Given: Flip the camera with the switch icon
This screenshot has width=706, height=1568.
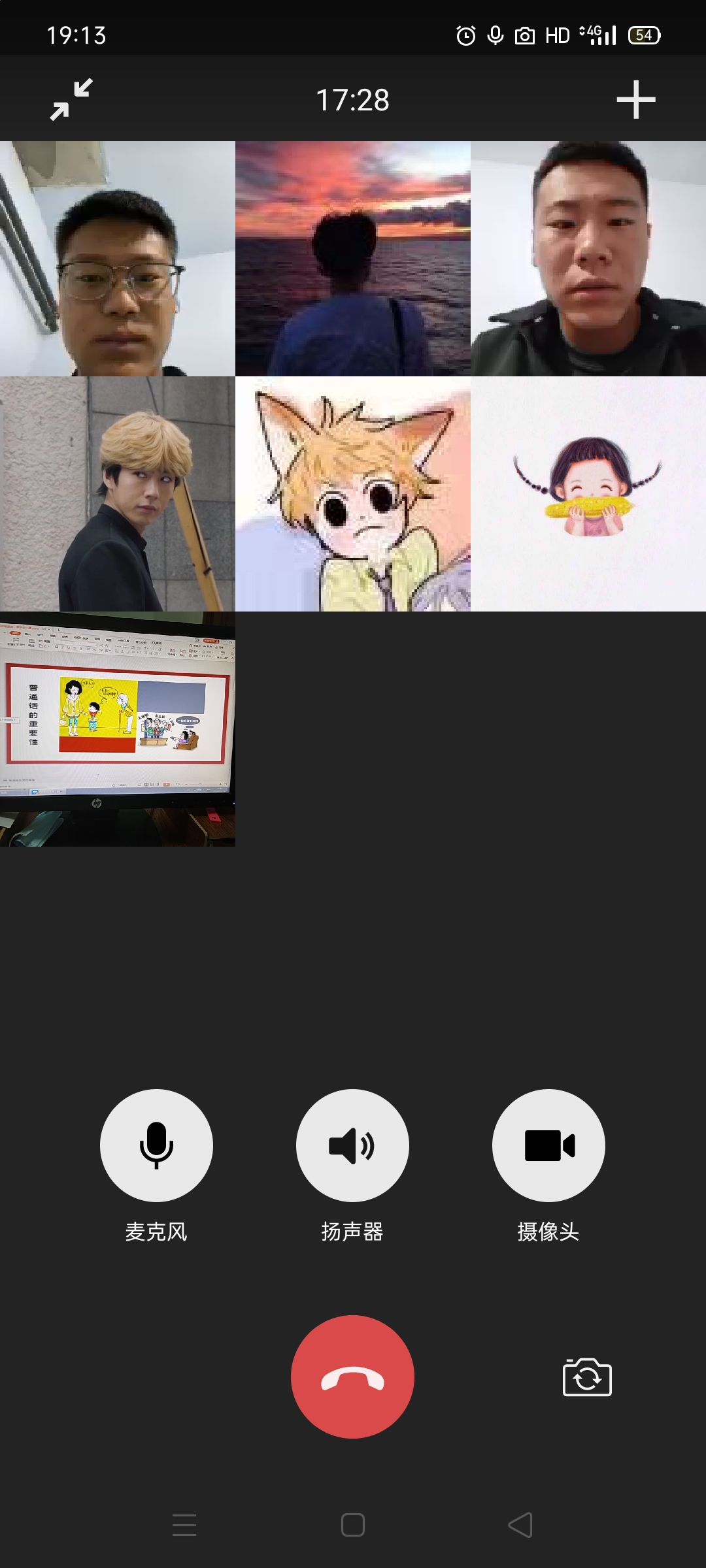Looking at the screenshot, I should tap(587, 1377).
